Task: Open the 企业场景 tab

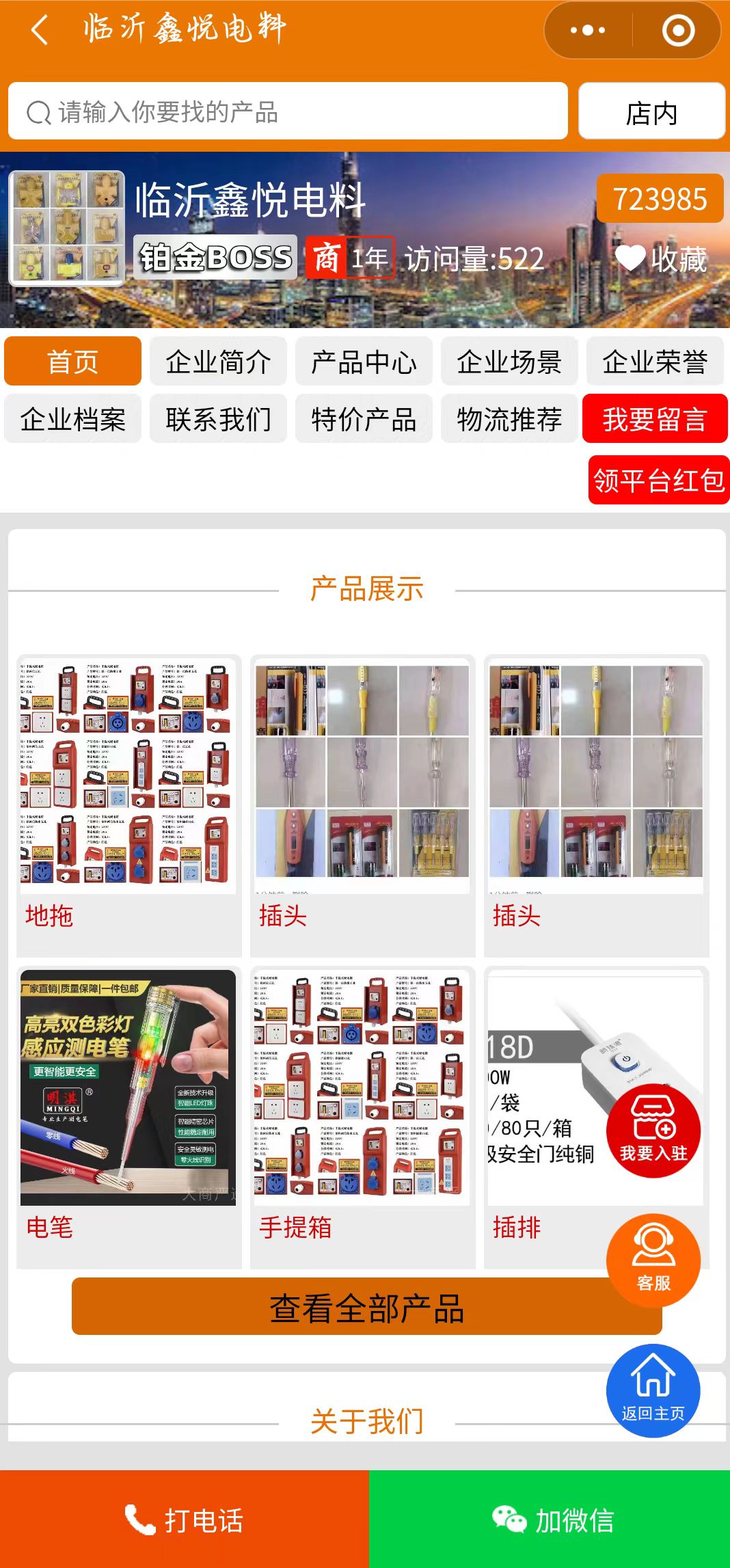Action: click(x=509, y=362)
